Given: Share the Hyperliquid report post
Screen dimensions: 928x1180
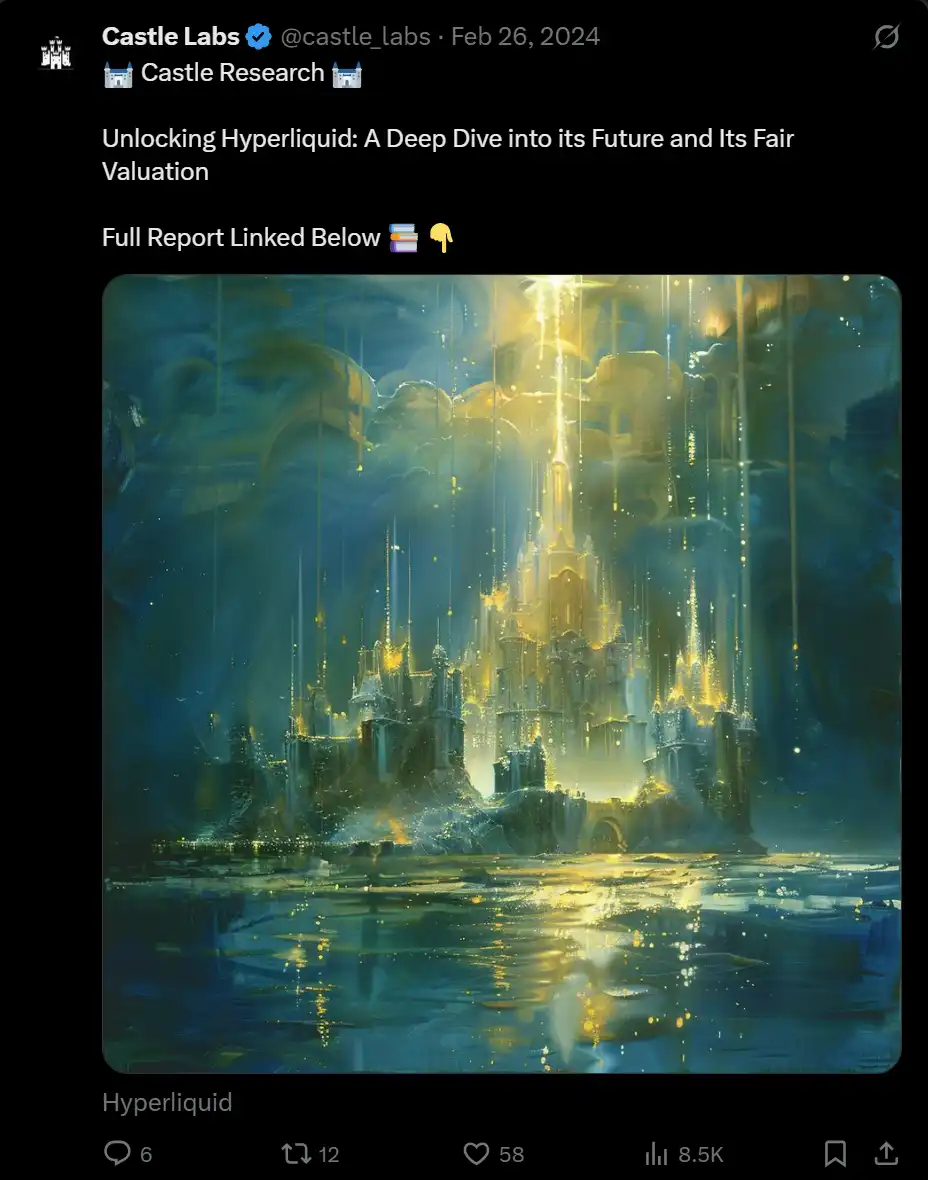Looking at the screenshot, I should tap(886, 1154).
